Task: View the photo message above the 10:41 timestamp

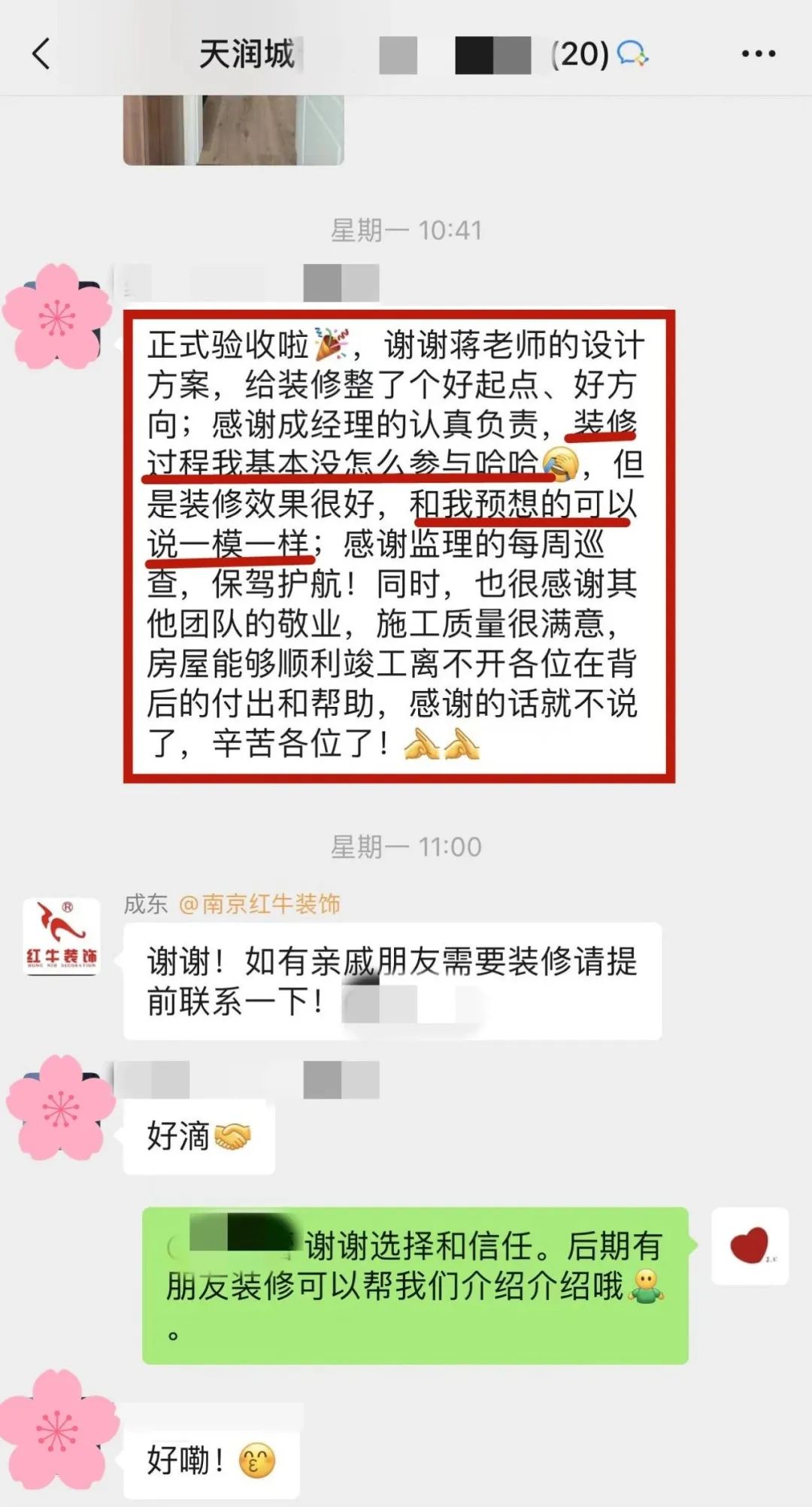Action: (x=233, y=129)
